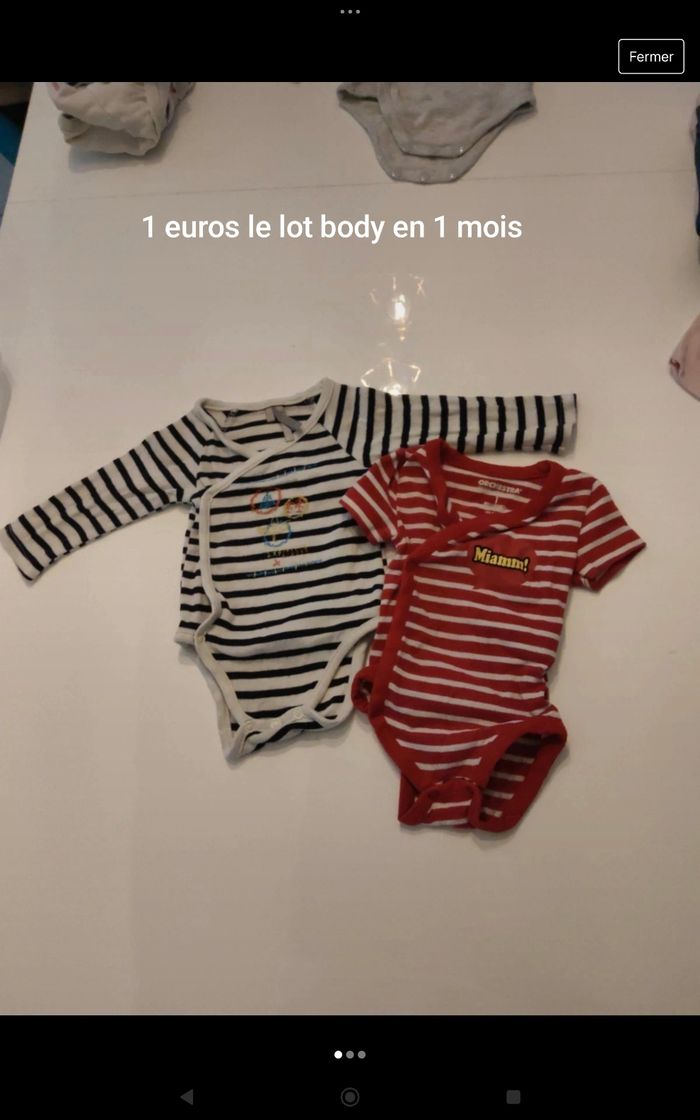Open the three-dot menu at the top
Viewport: 700px width, 1120px height.
pos(350,12)
